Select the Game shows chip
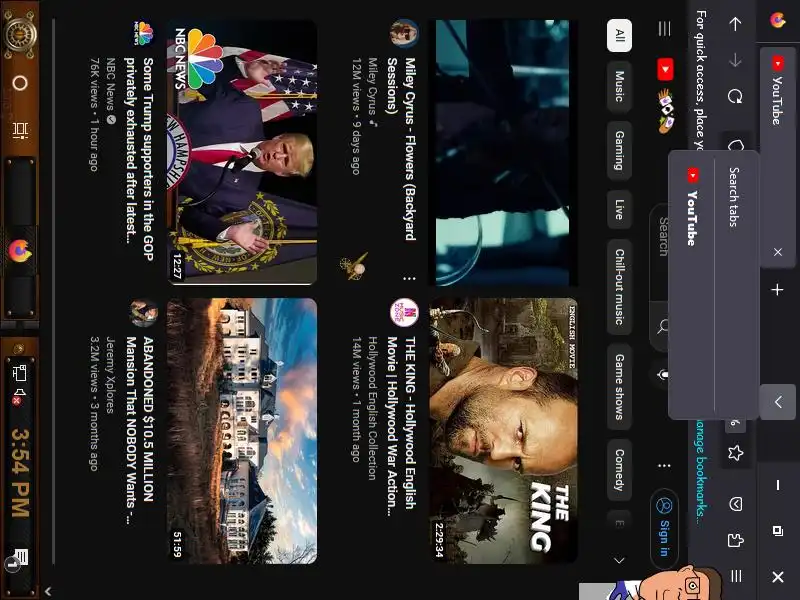Viewport: 800px width, 600px height. pos(619,386)
